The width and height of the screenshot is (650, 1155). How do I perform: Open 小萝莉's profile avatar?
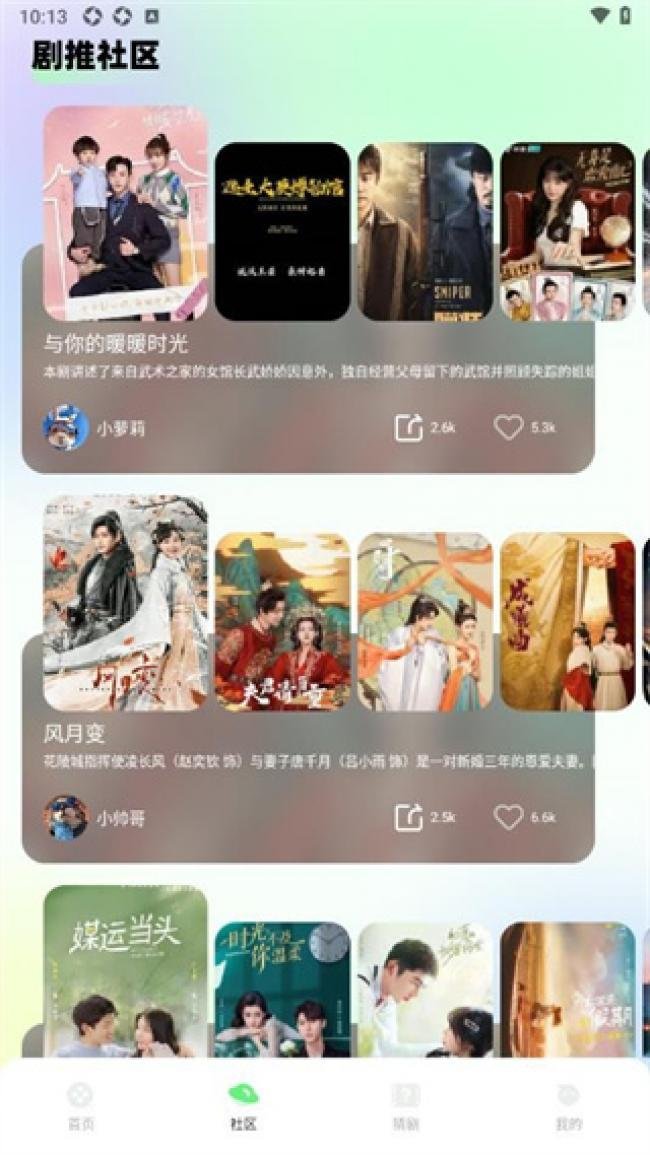point(66,428)
